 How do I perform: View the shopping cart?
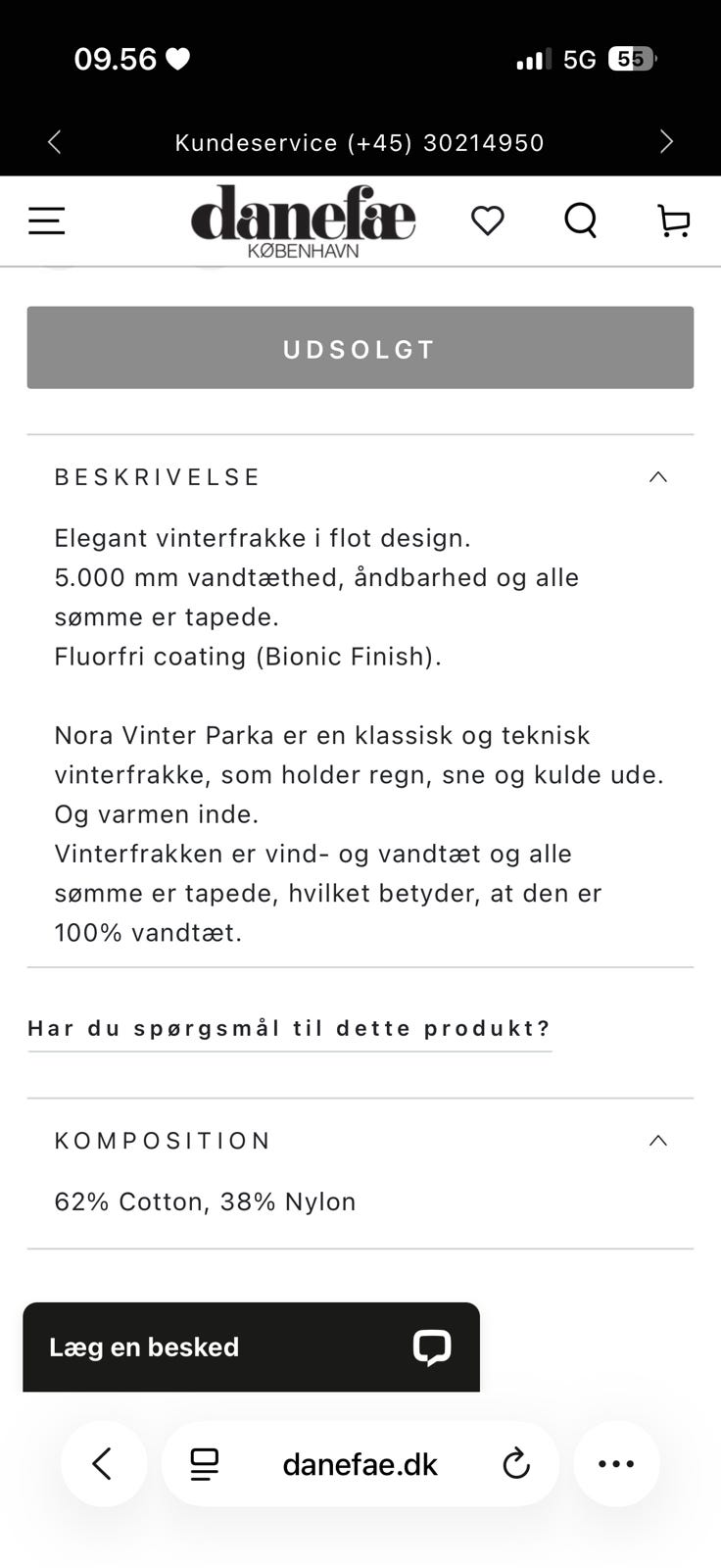(x=673, y=220)
